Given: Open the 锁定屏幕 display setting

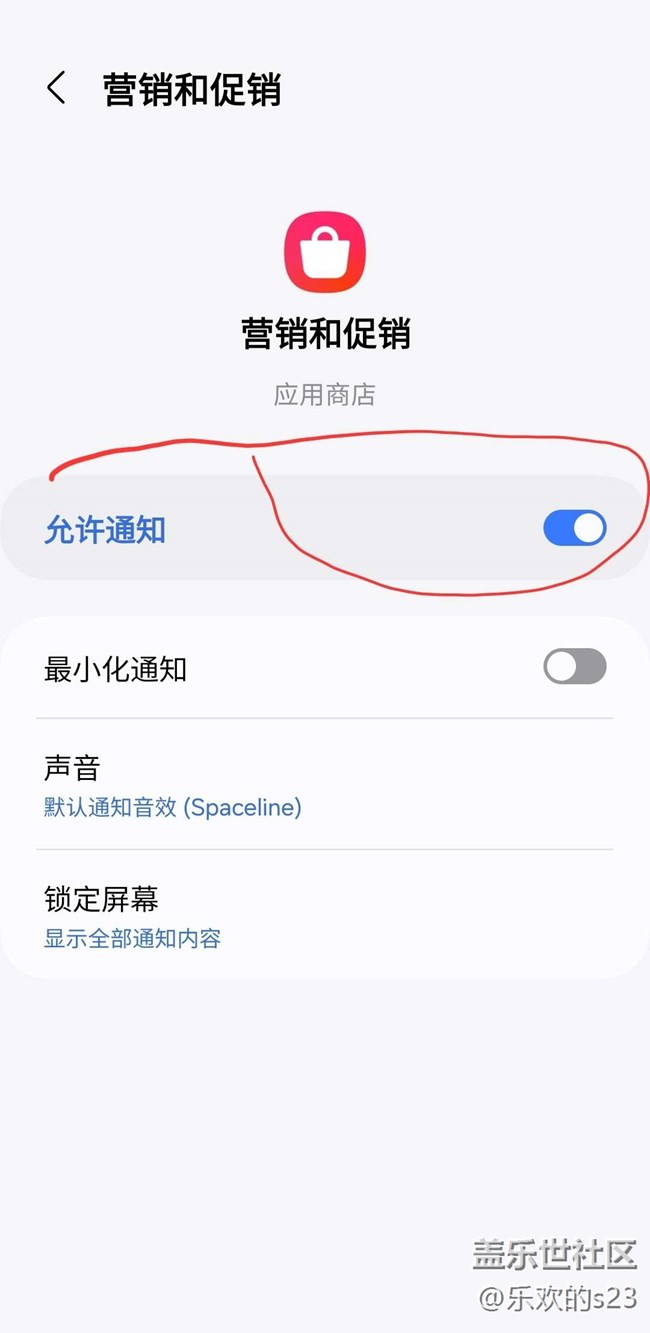Looking at the screenshot, I should [324, 916].
